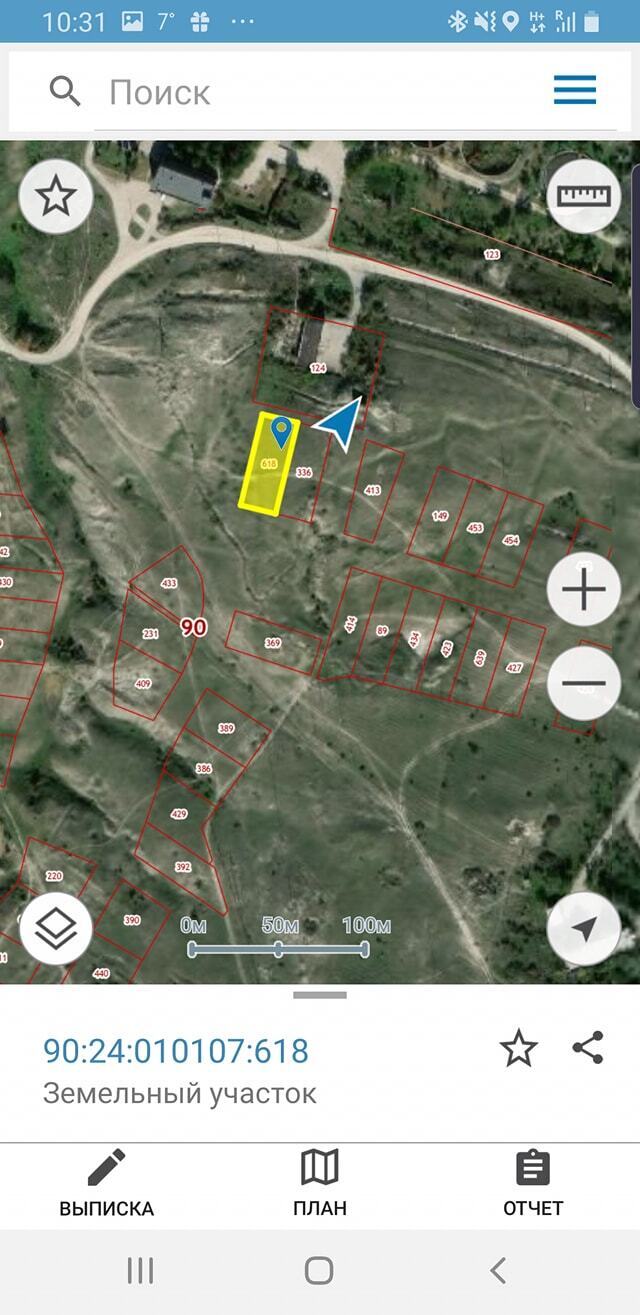Open the map layers selector

[56, 927]
